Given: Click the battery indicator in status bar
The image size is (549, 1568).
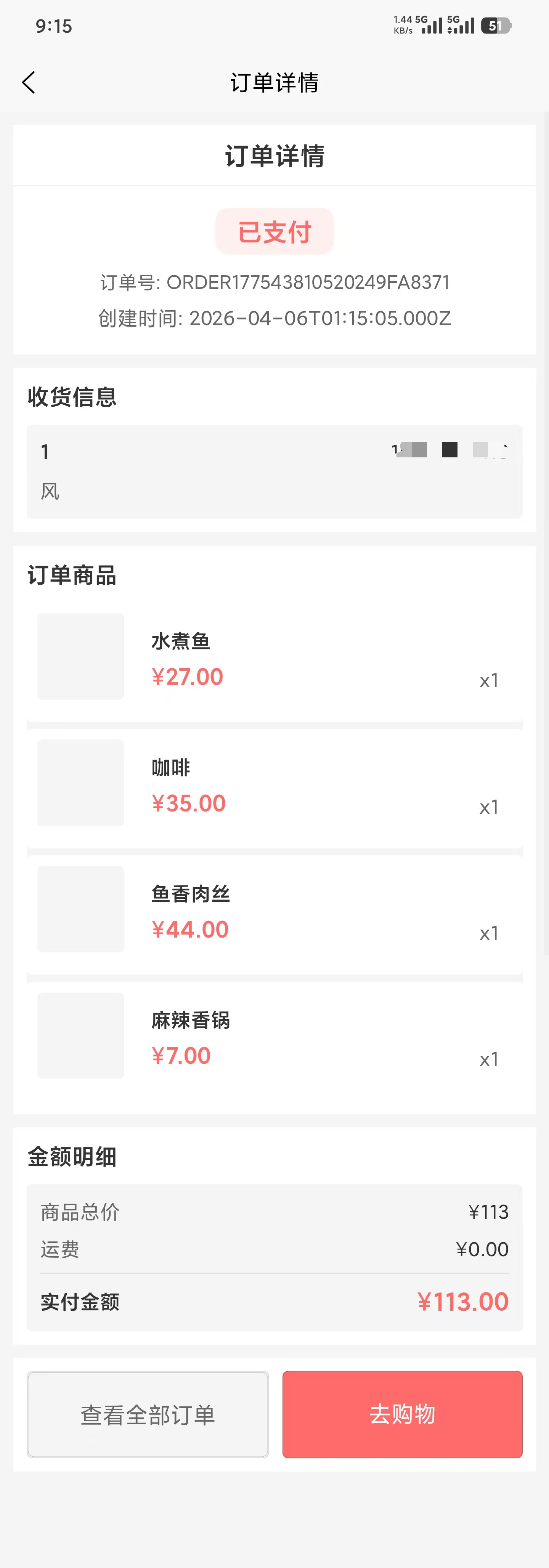Looking at the screenshot, I should click(496, 26).
